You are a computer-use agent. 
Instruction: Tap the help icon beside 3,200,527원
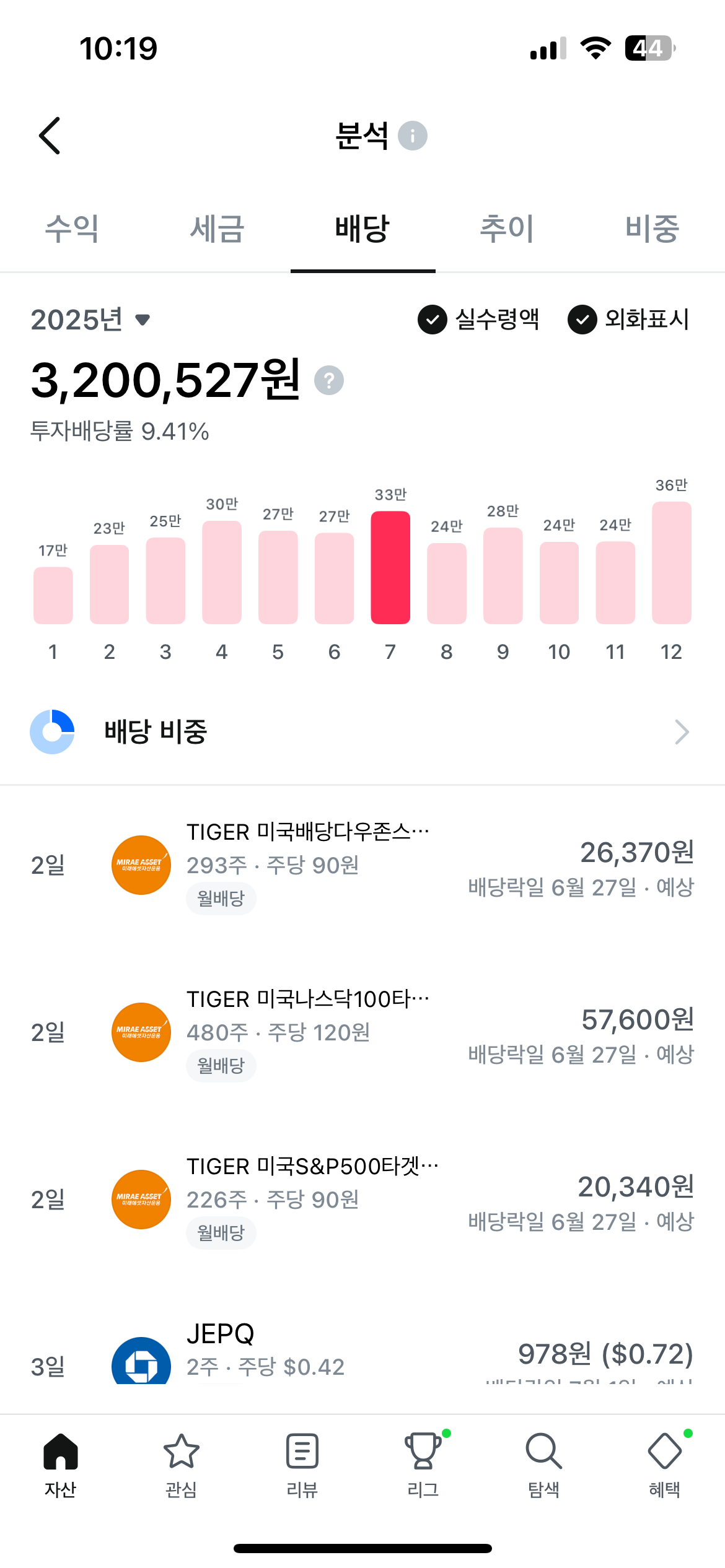click(329, 380)
